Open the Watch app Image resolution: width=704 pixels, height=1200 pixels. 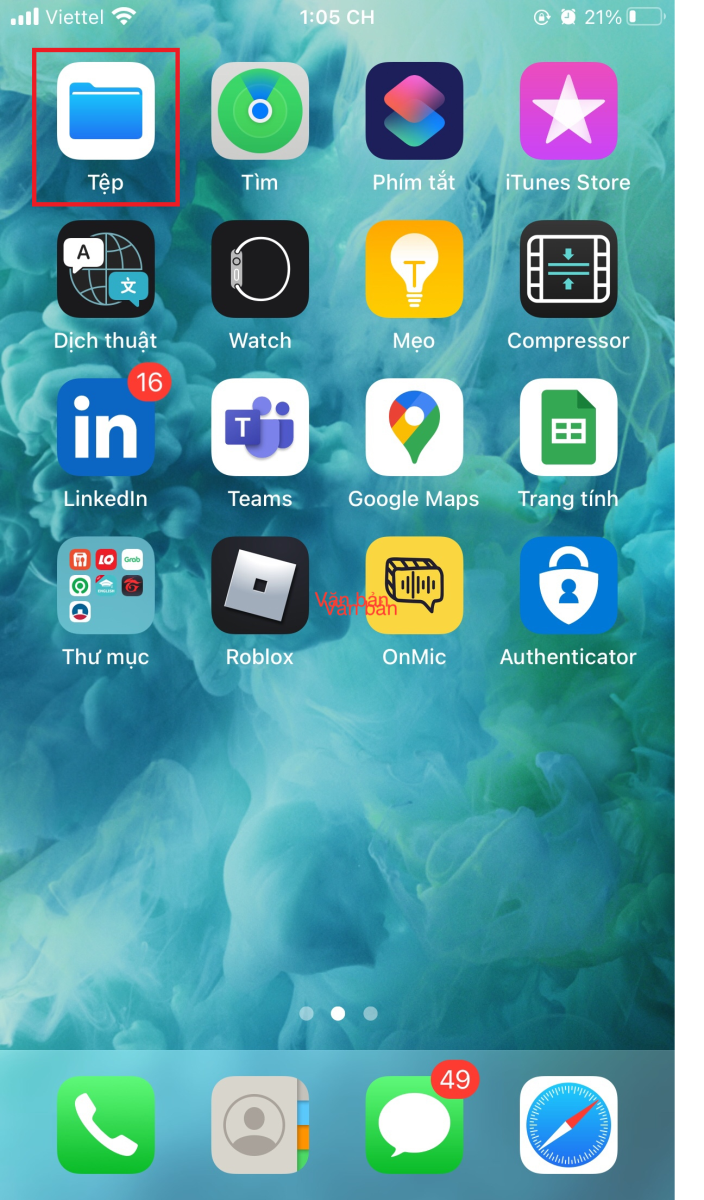(260, 269)
